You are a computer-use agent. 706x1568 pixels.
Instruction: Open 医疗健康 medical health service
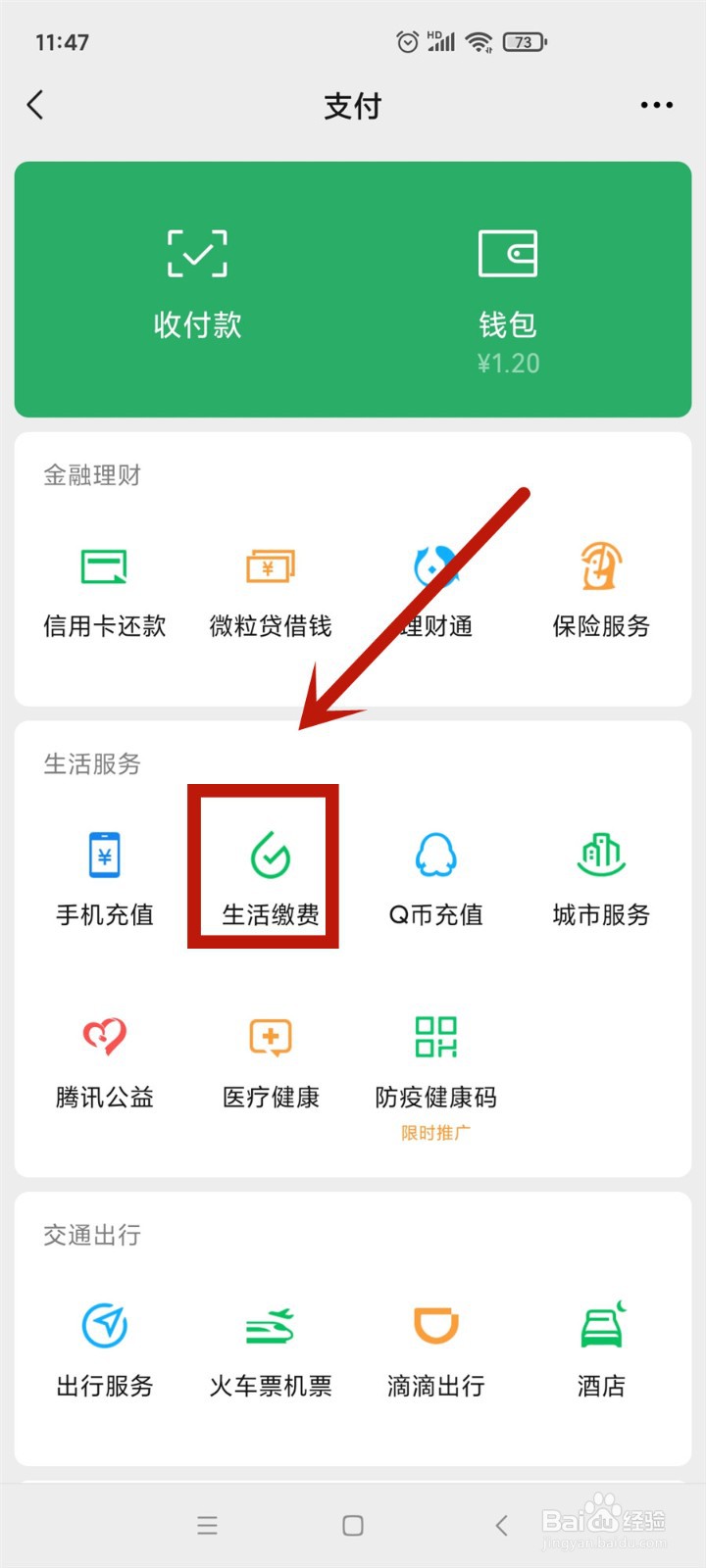(x=269, y=1058)
